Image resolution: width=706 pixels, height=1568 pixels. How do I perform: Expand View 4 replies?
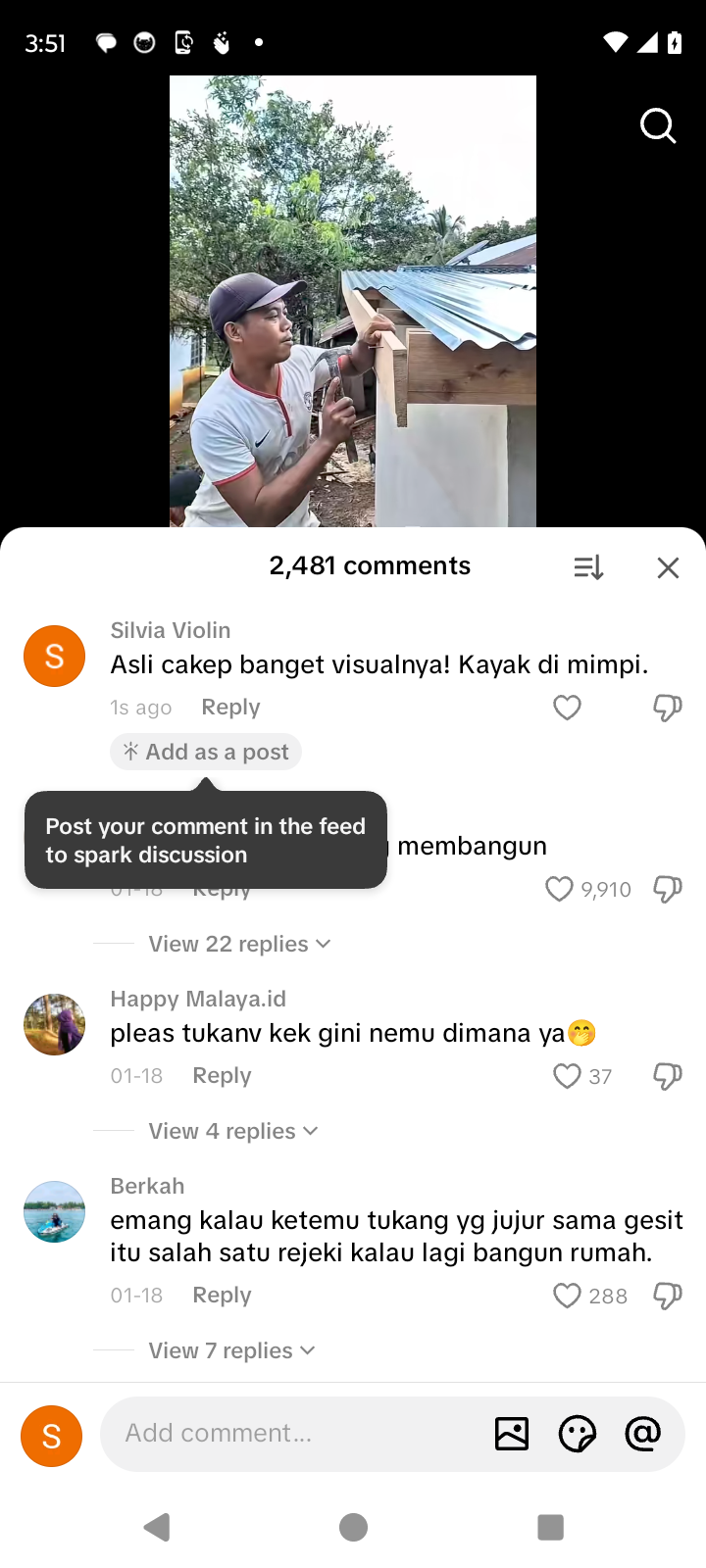[232, 1131]
